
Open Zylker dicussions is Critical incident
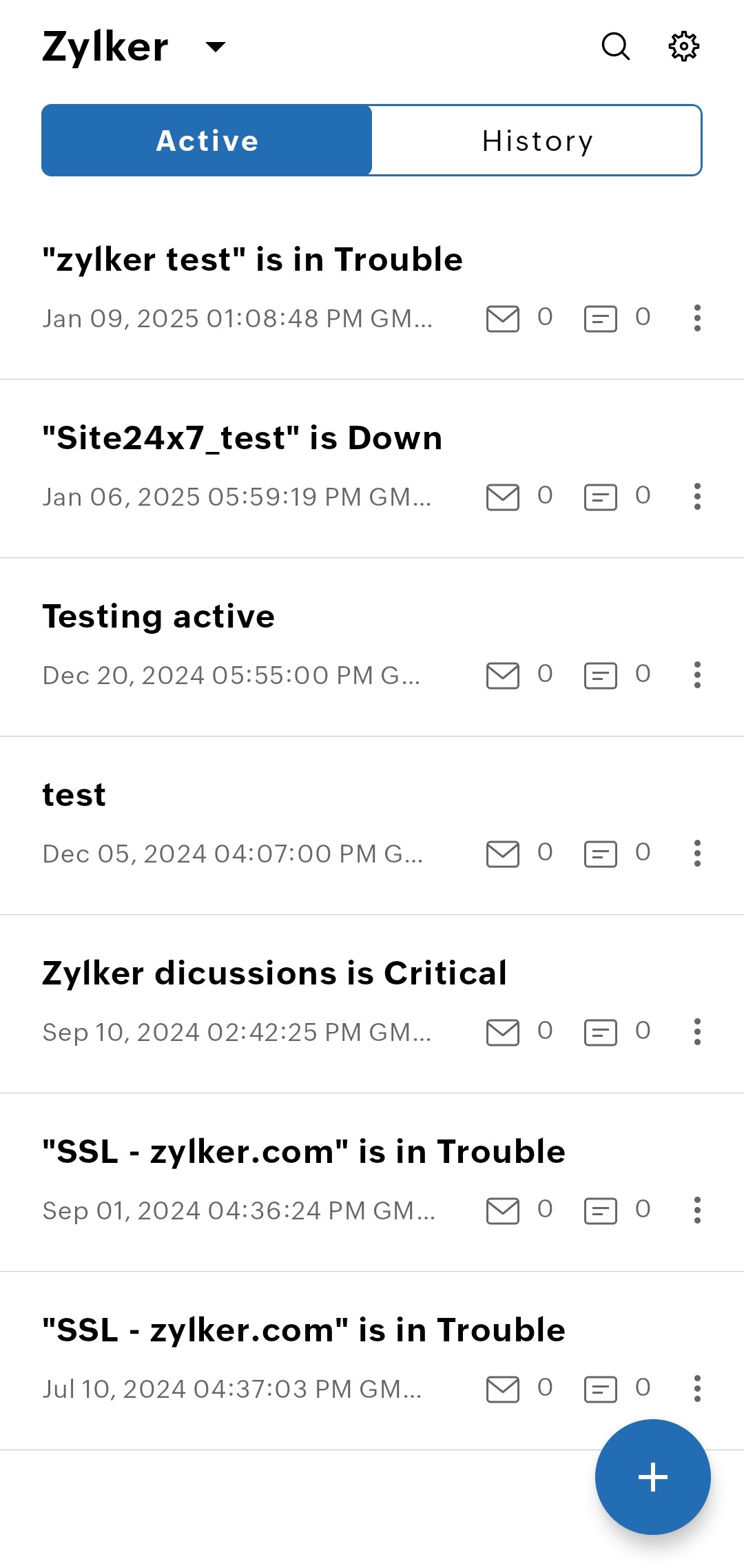tap(274, 973)
